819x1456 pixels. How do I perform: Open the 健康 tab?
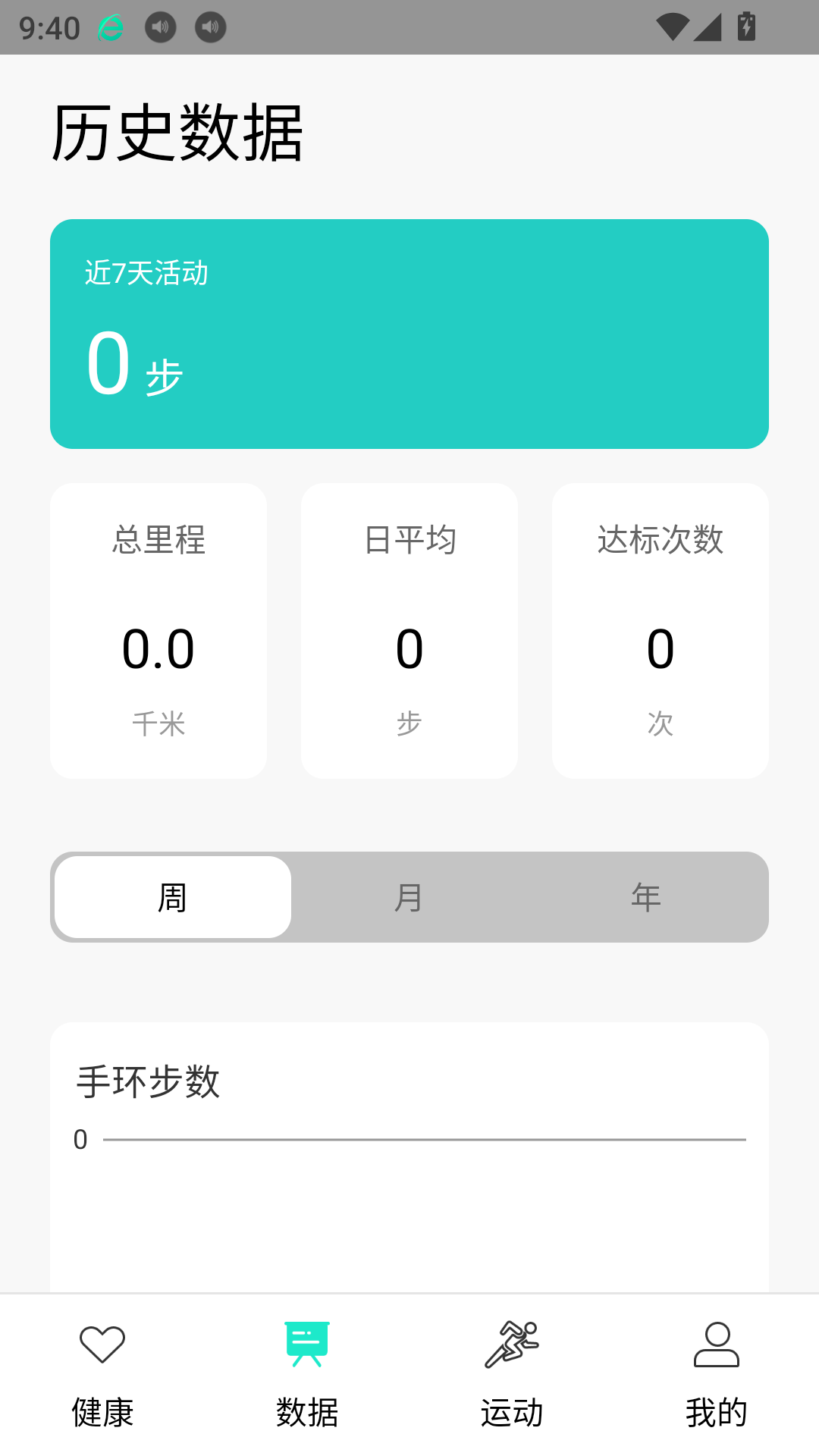coord(102,1374)
